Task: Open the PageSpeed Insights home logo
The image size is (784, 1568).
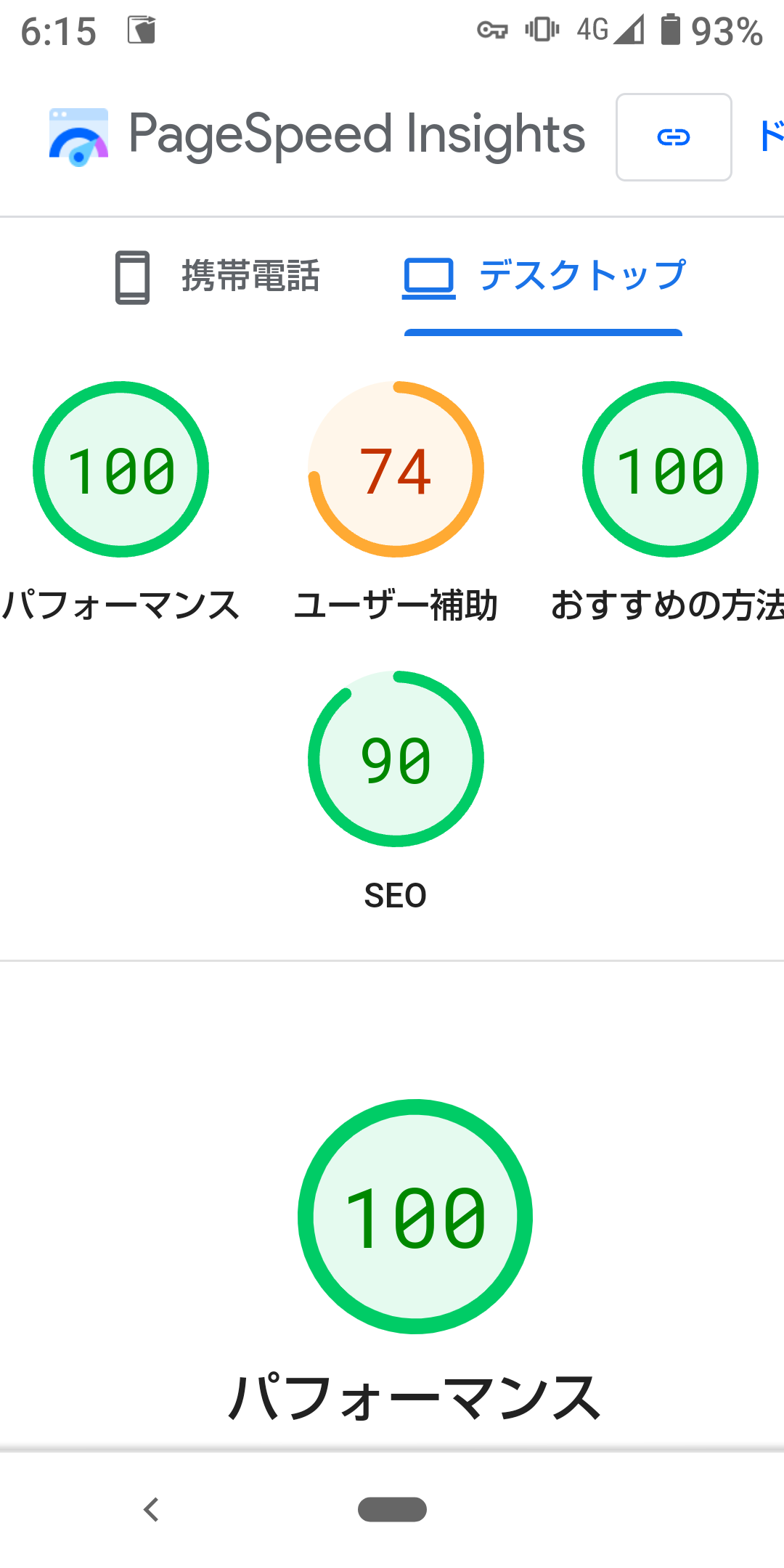Action: pos(317,136)
